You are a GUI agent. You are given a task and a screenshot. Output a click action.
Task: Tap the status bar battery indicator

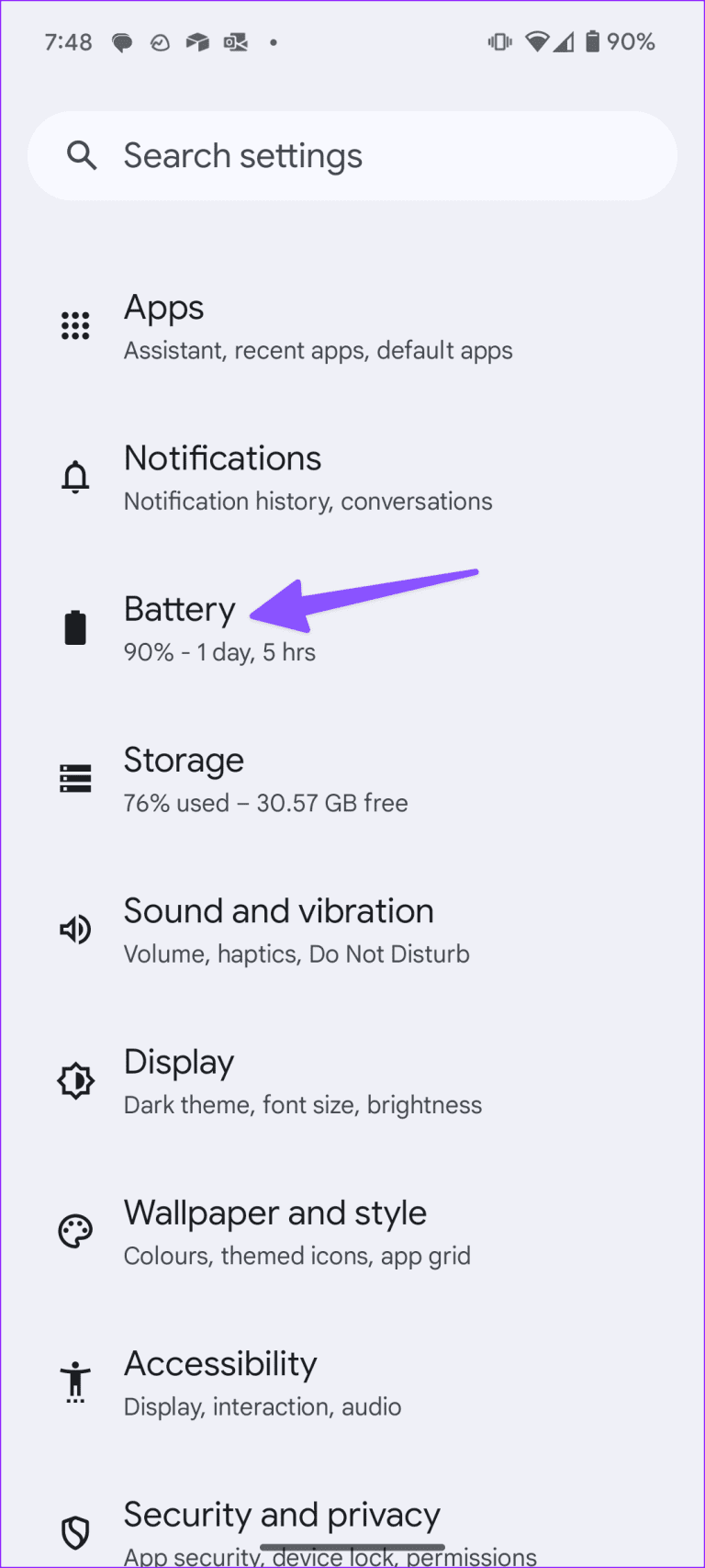593,40
